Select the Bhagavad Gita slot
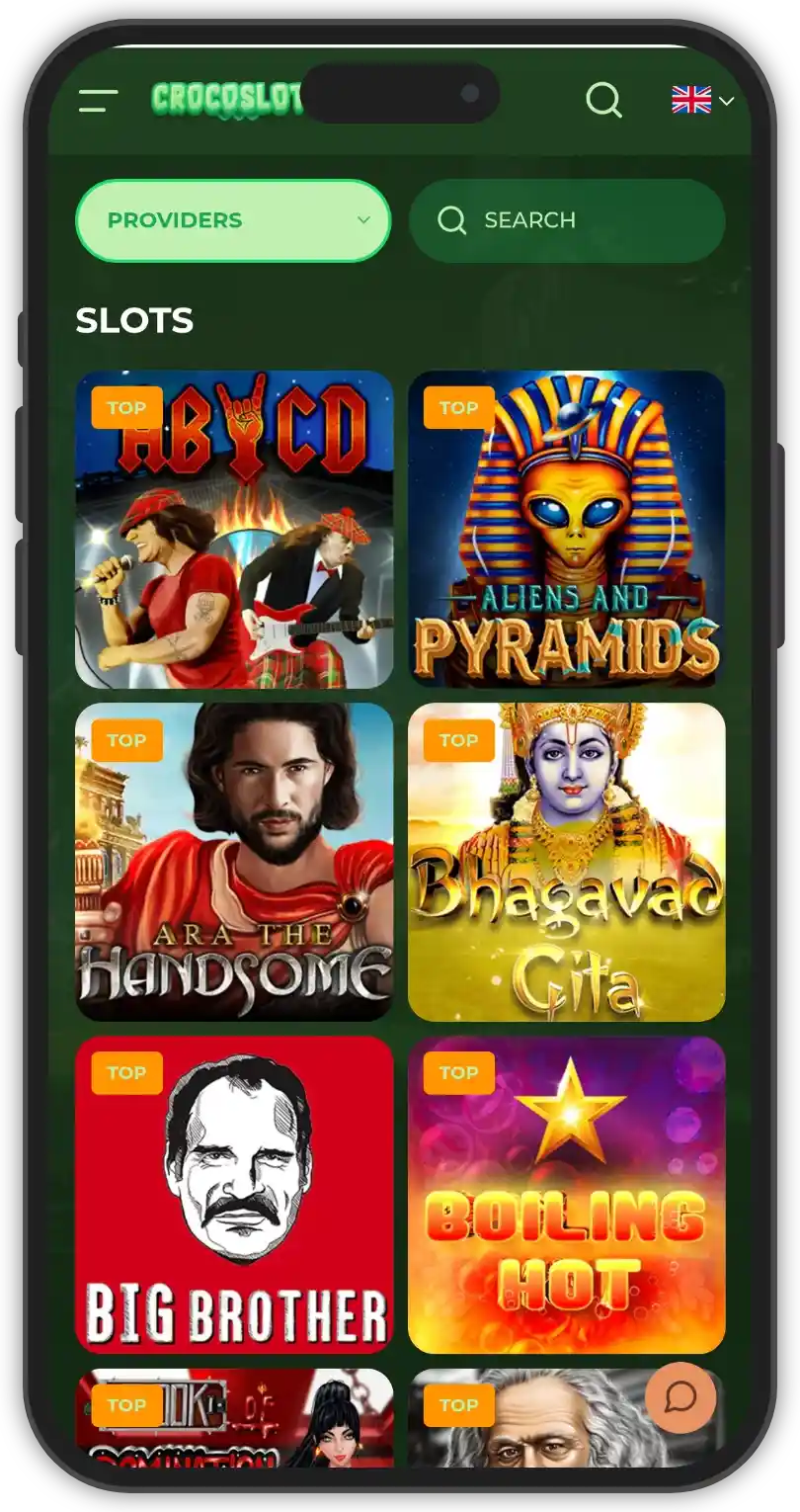This screenshot has width=800, height=1512. click(566, 862)
